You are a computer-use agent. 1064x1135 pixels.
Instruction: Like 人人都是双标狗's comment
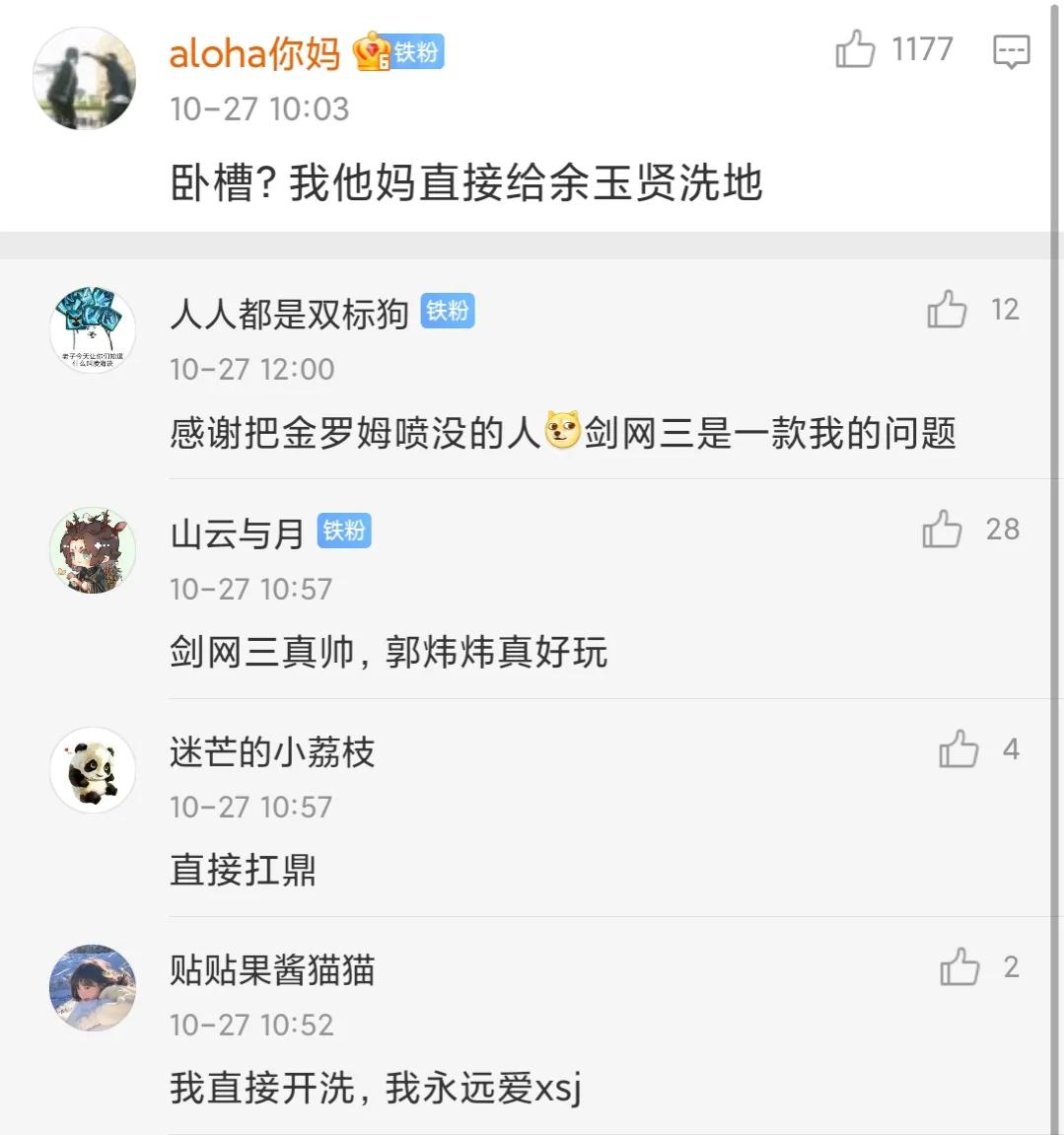coord(945,310)
